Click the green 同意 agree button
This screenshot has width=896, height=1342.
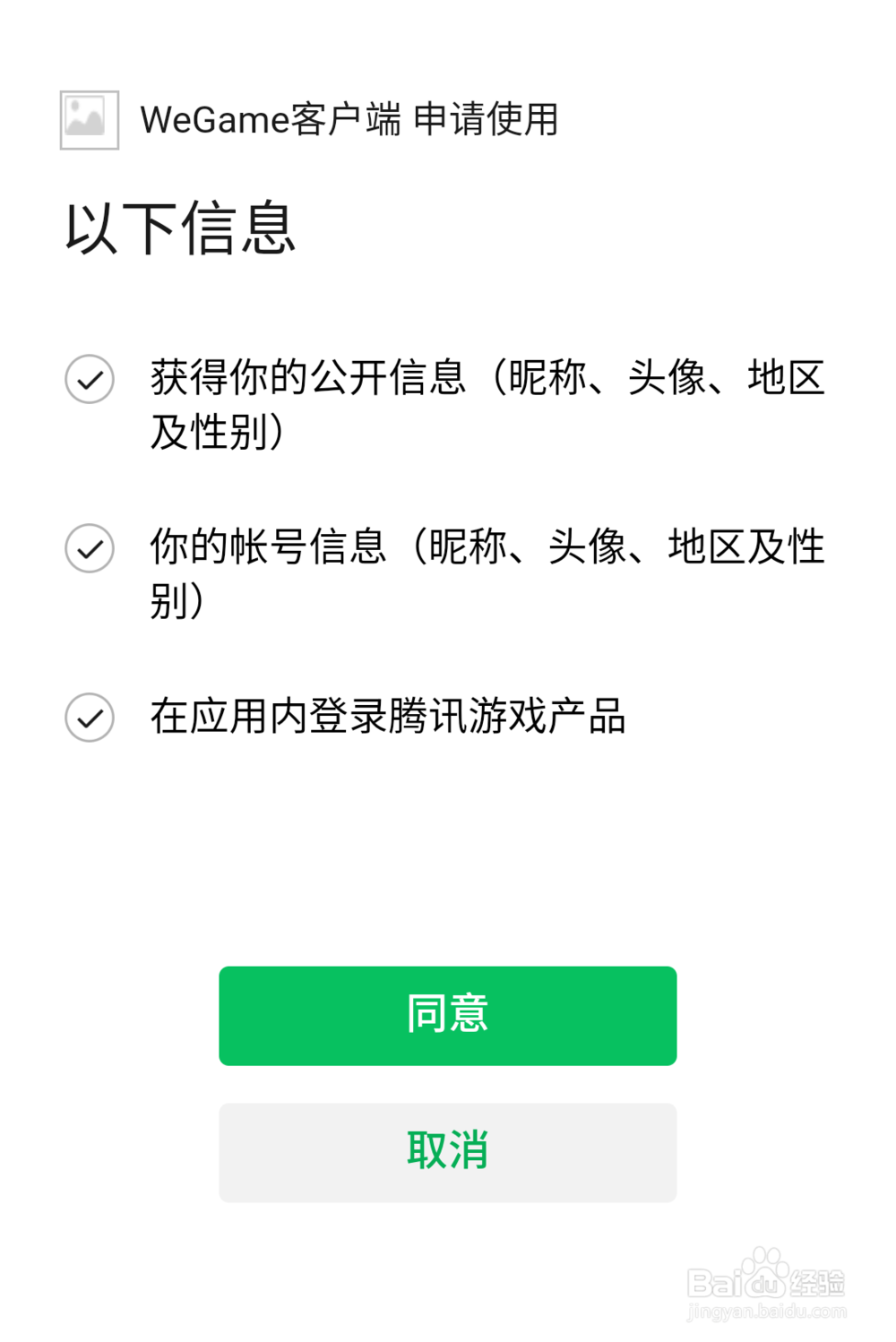click(447, 1015)
